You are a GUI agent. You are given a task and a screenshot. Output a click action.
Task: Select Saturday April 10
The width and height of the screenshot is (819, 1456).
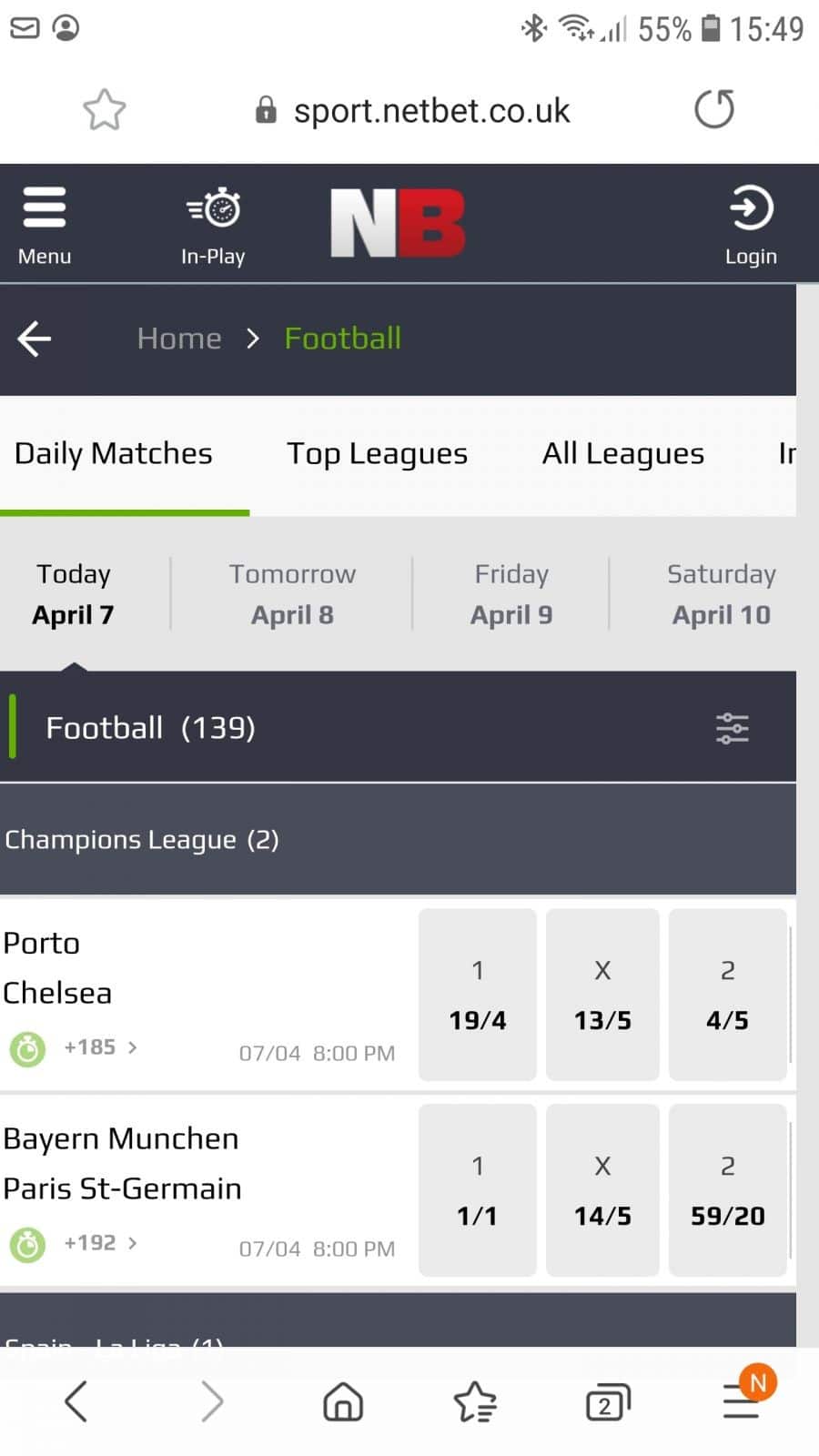pos(721,594)
